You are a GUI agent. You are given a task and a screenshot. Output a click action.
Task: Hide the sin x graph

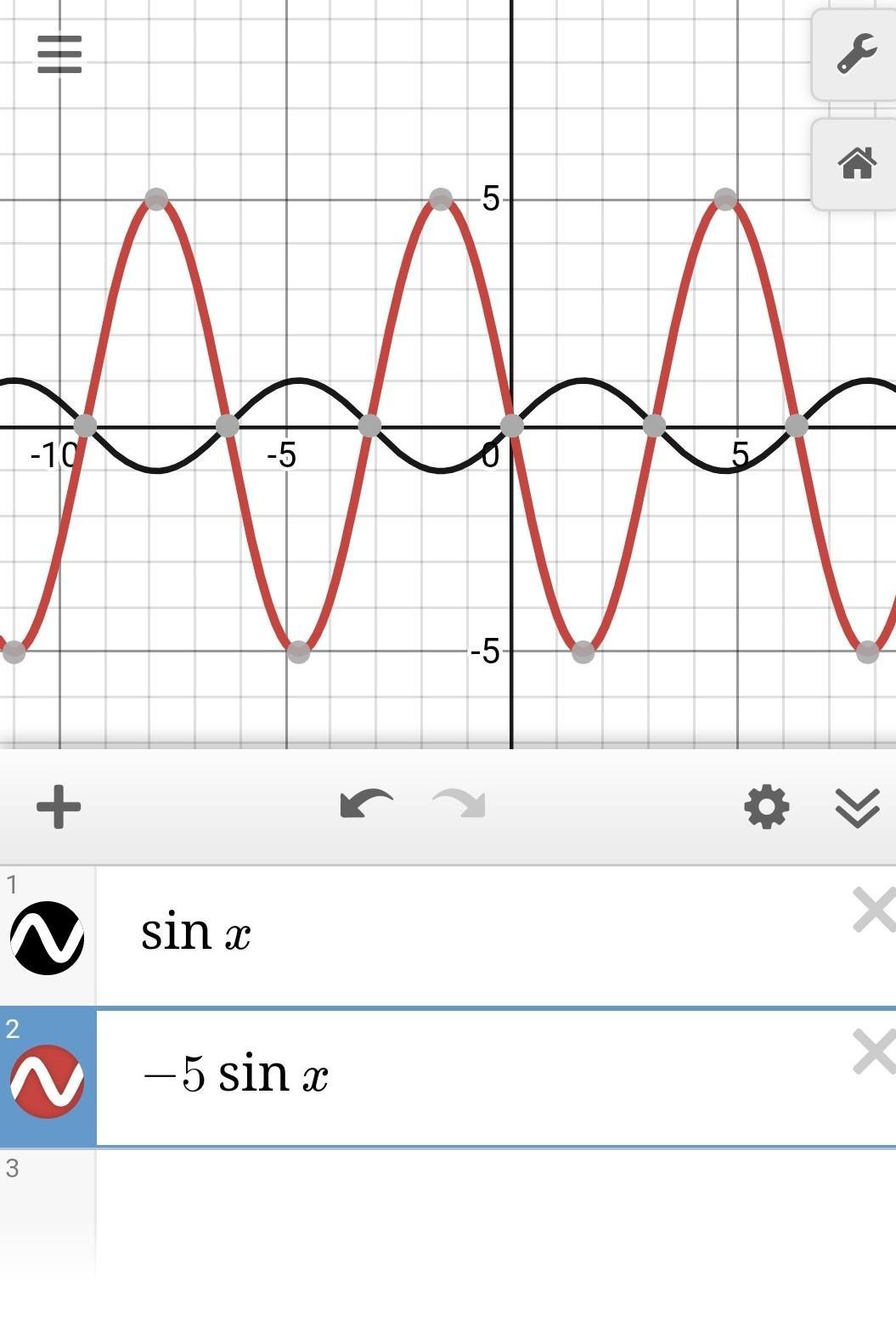(47, 938)
